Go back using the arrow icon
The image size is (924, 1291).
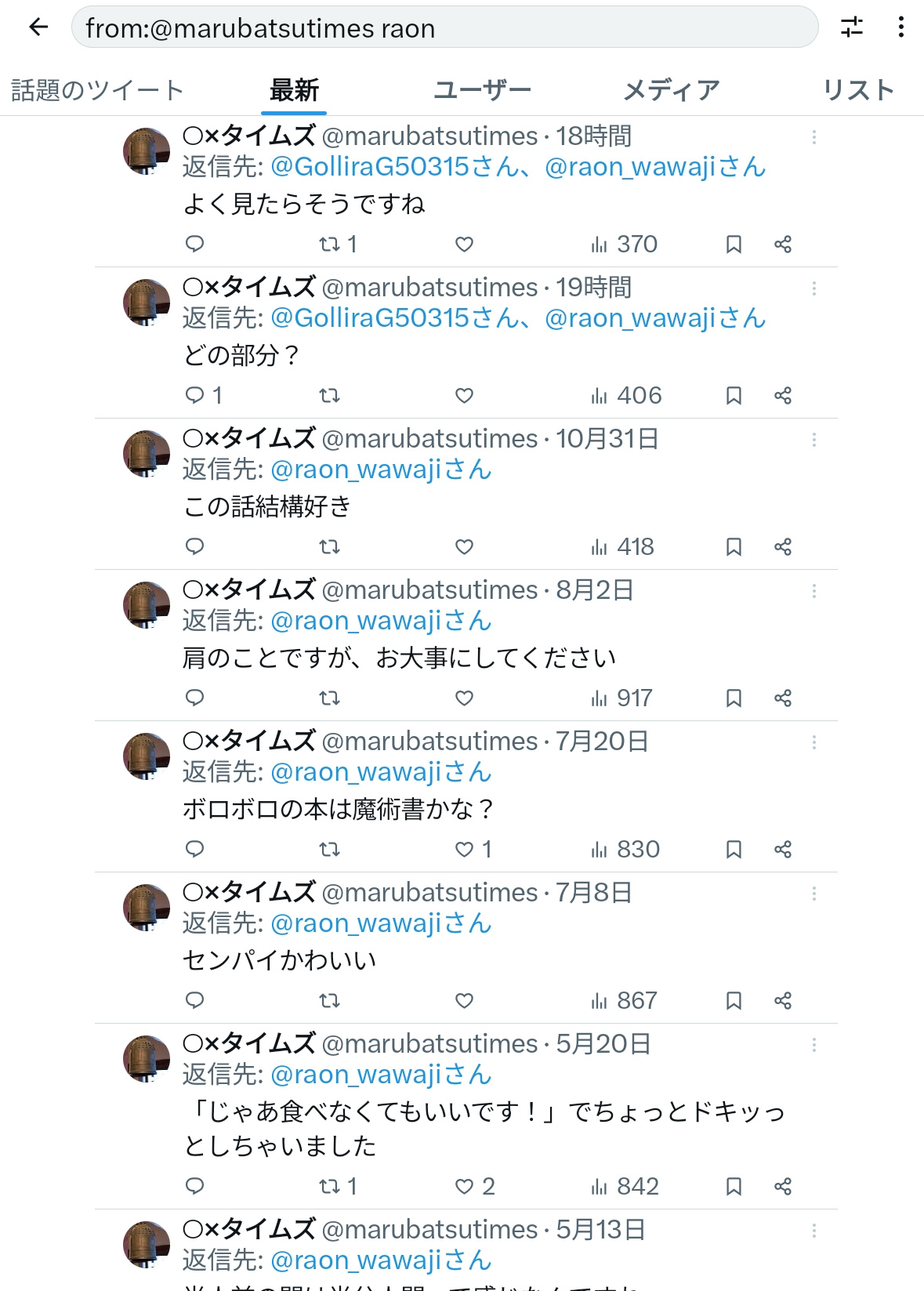[38, 27]
